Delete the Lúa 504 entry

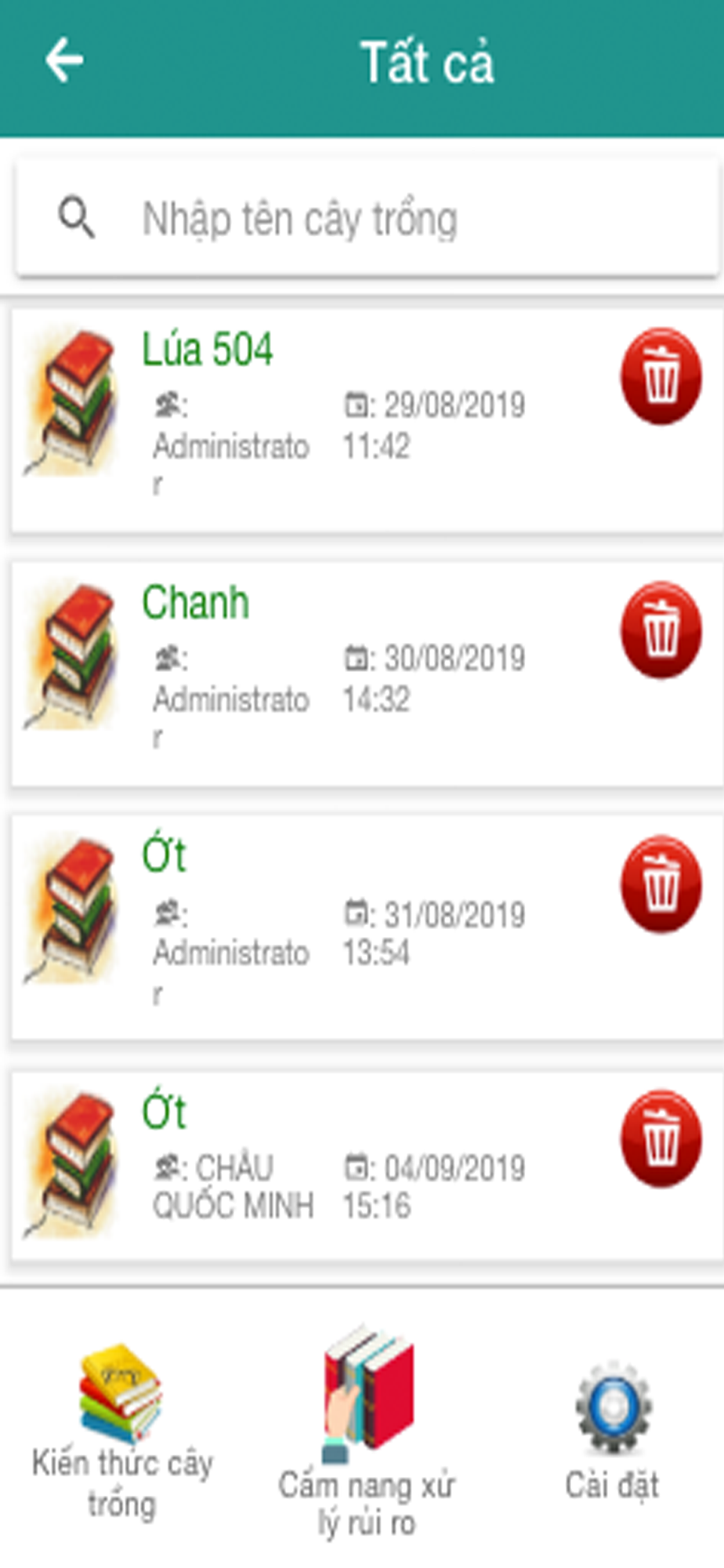(661, 376)
